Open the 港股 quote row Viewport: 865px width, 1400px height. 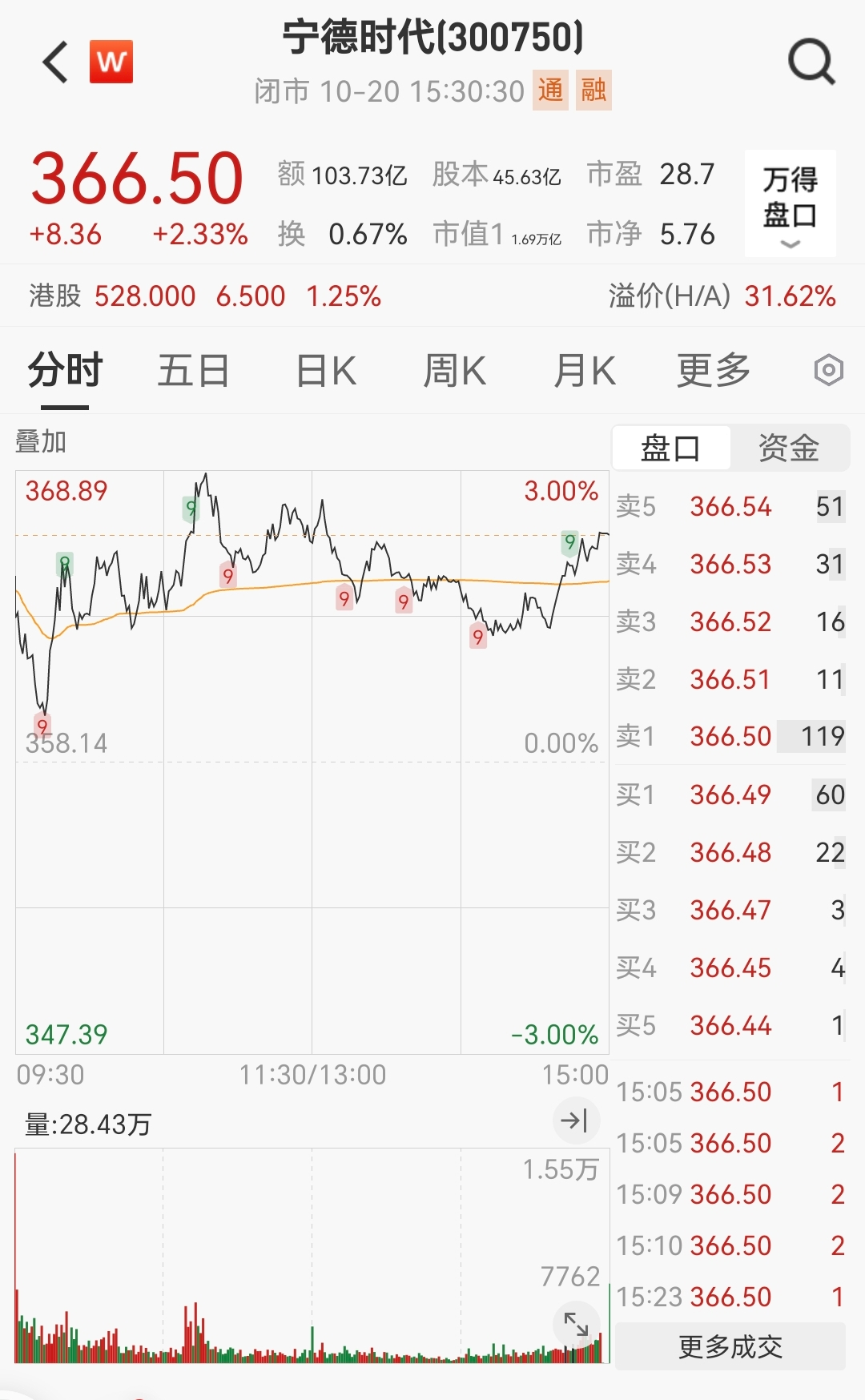pos(205,296)
